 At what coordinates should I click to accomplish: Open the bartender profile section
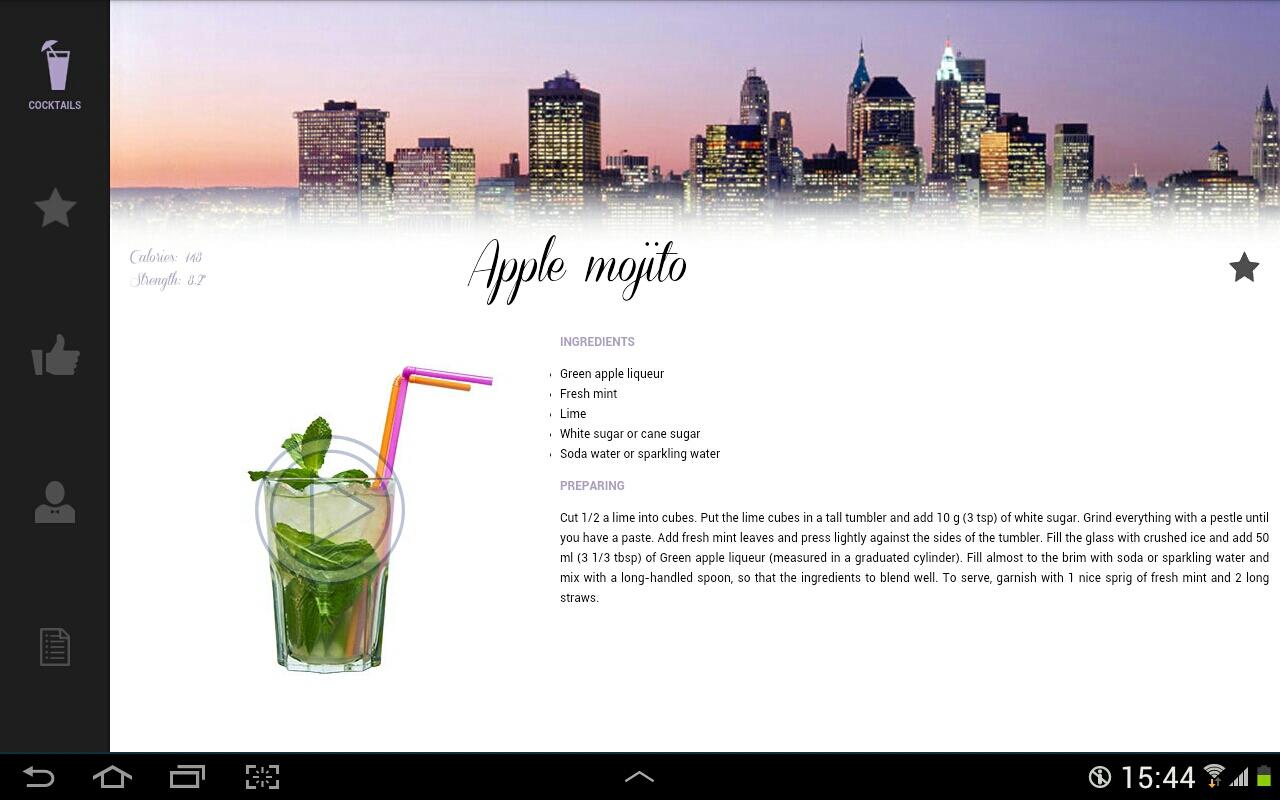(55, 502)
